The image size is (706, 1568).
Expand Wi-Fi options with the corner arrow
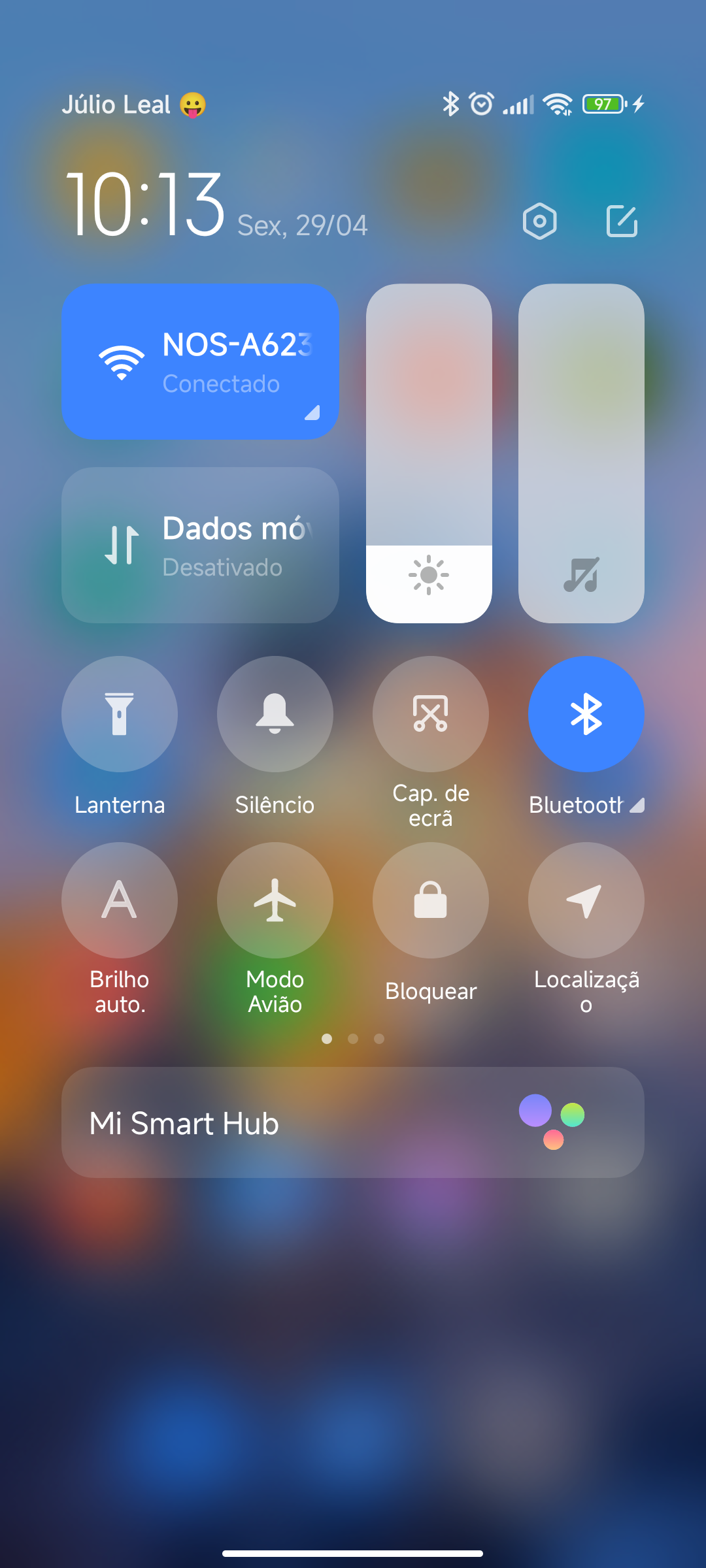tap(312, 412)
